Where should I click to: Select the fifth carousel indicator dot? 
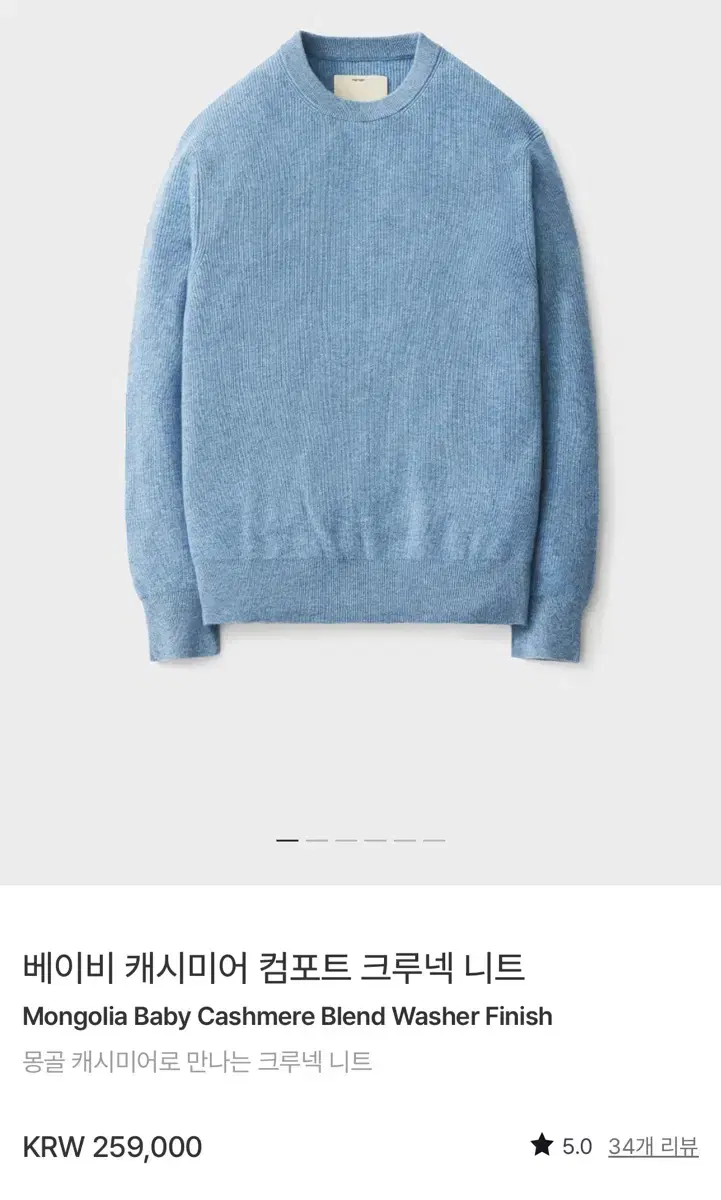(x=403, y=838)
